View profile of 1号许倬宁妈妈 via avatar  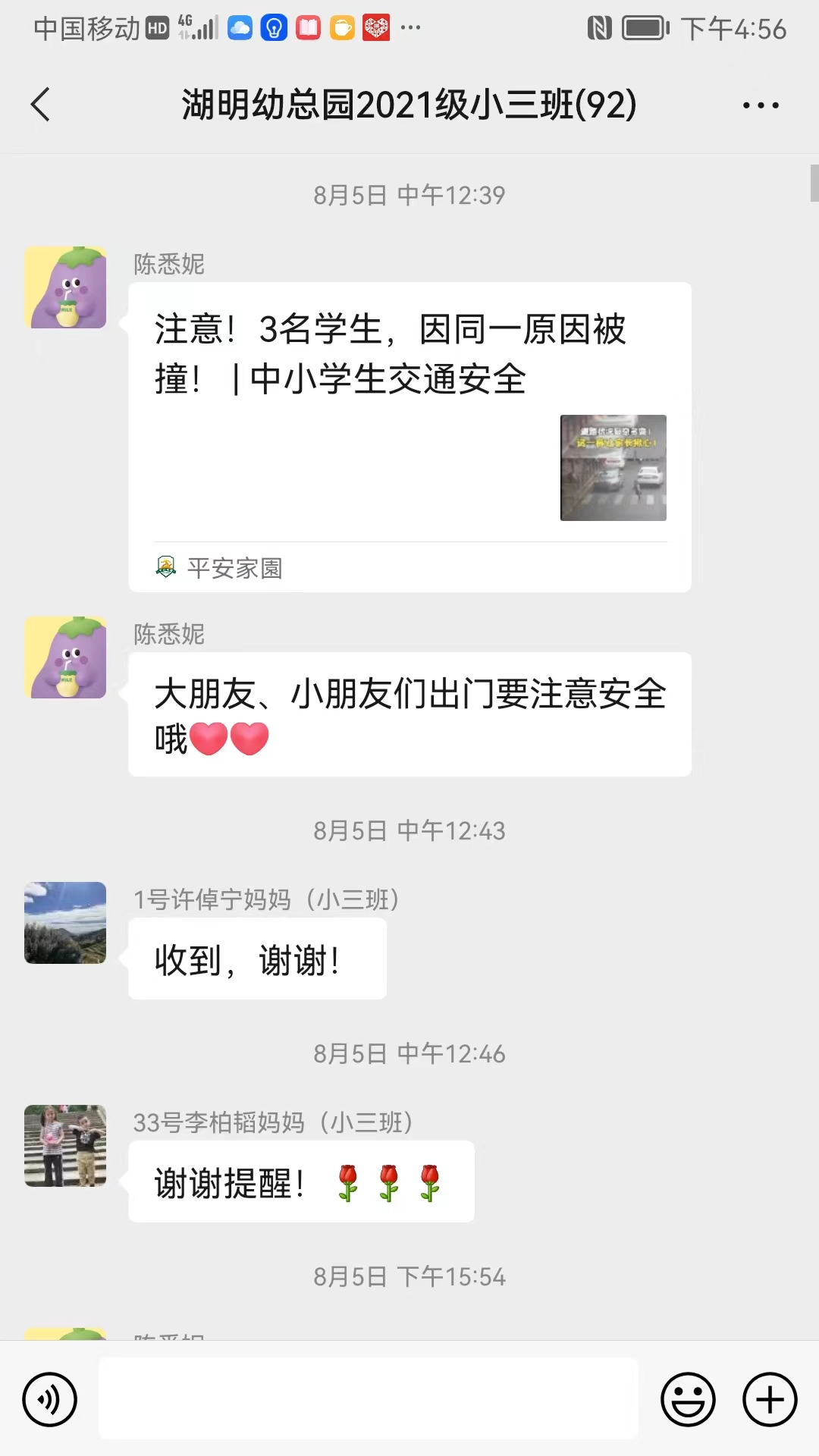click(65, 923)
